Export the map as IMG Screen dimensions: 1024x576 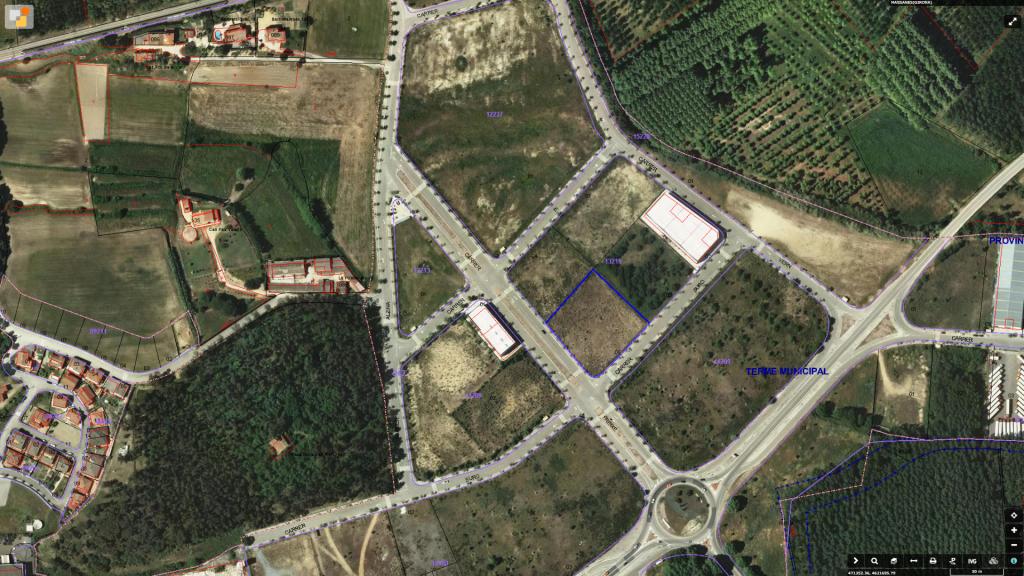[972, 561]
